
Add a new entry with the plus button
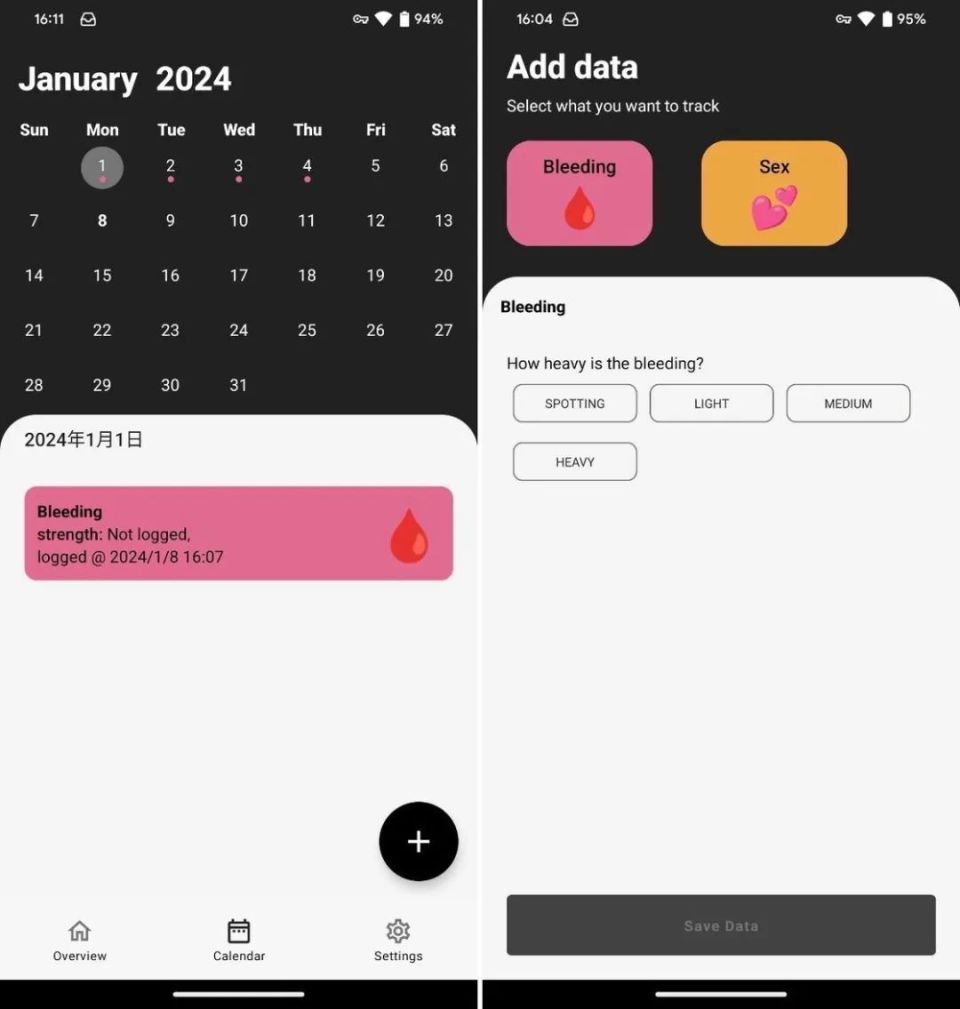(x=418, y=841)
